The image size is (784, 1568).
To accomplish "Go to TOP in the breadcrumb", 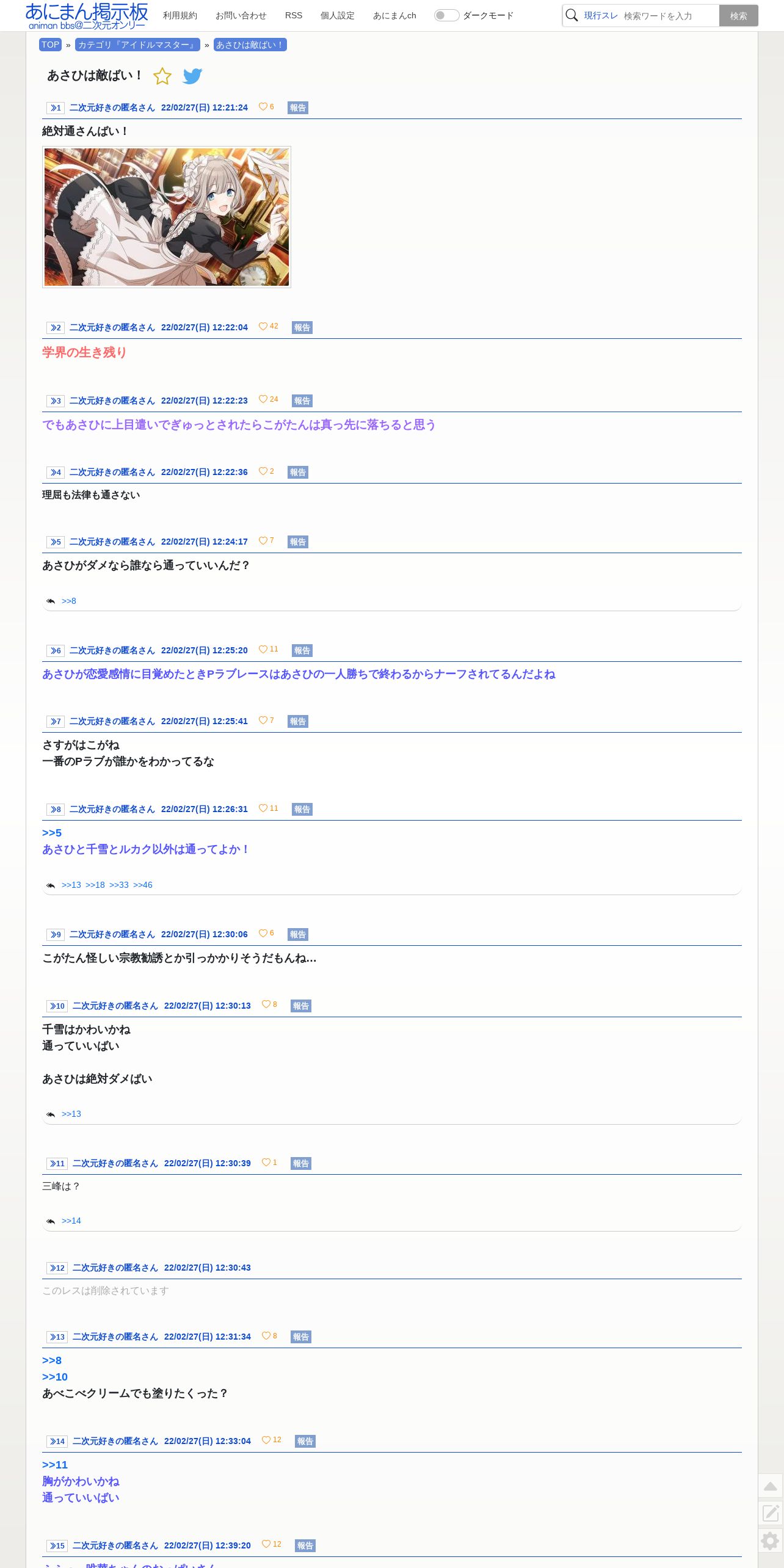I will tap(50, 45).
